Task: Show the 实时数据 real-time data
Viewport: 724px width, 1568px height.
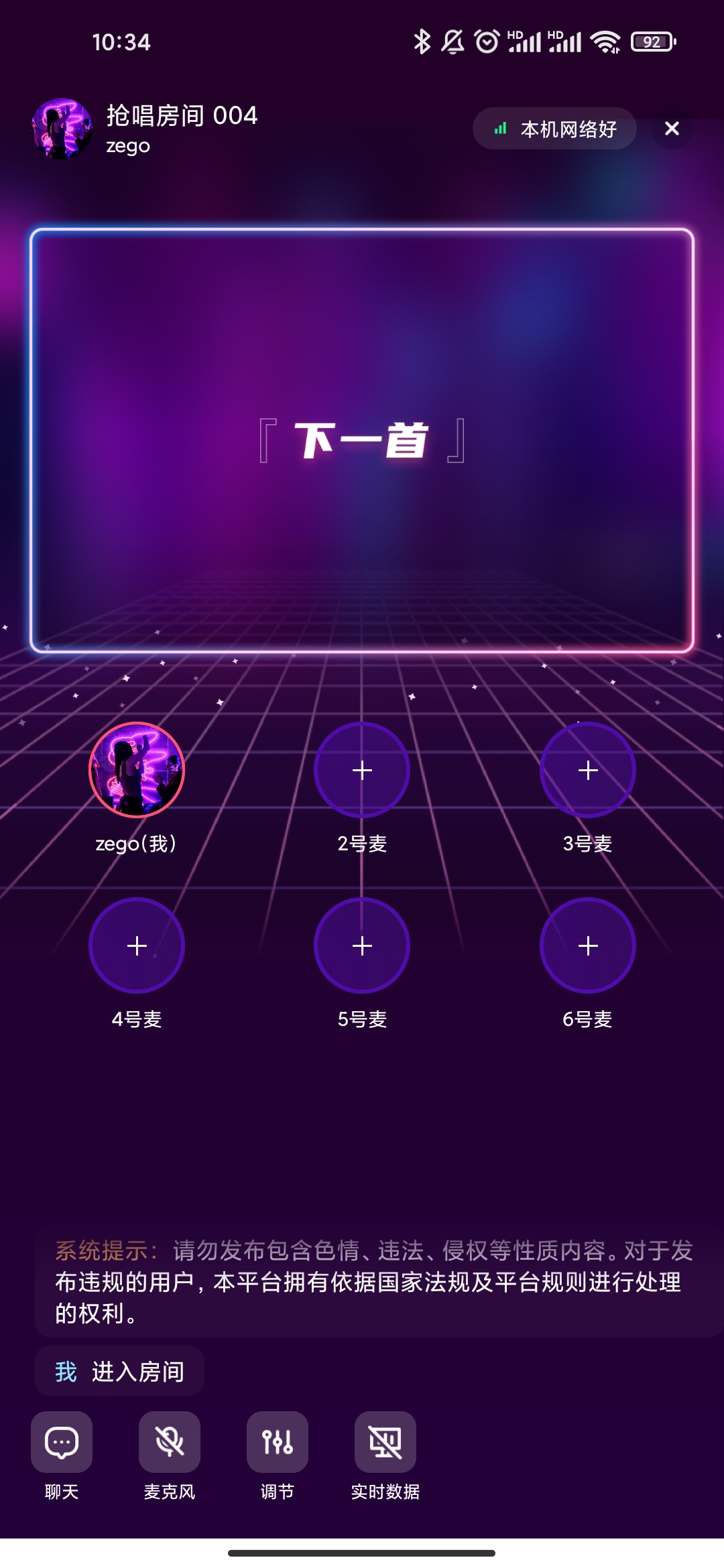Action: 385,1442
